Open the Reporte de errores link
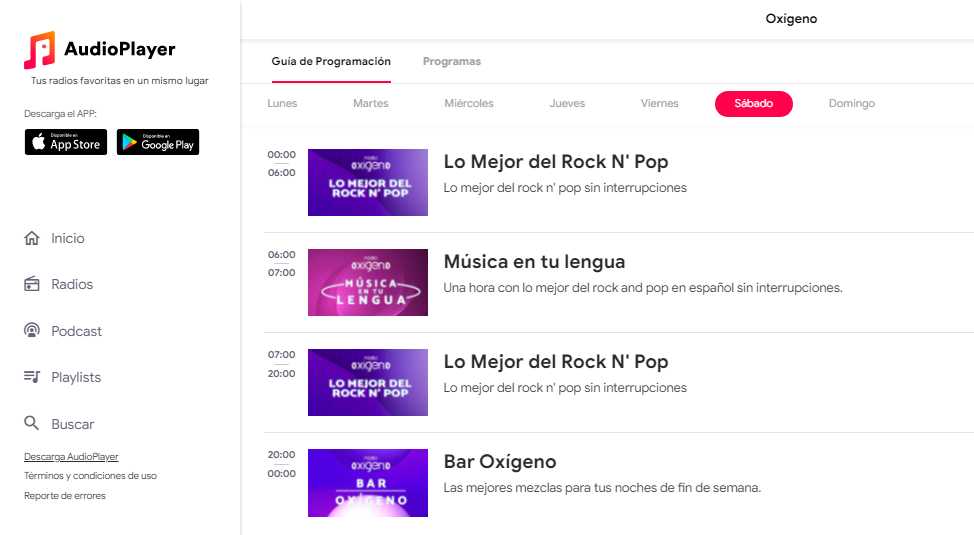 click(x=65, y=496)
